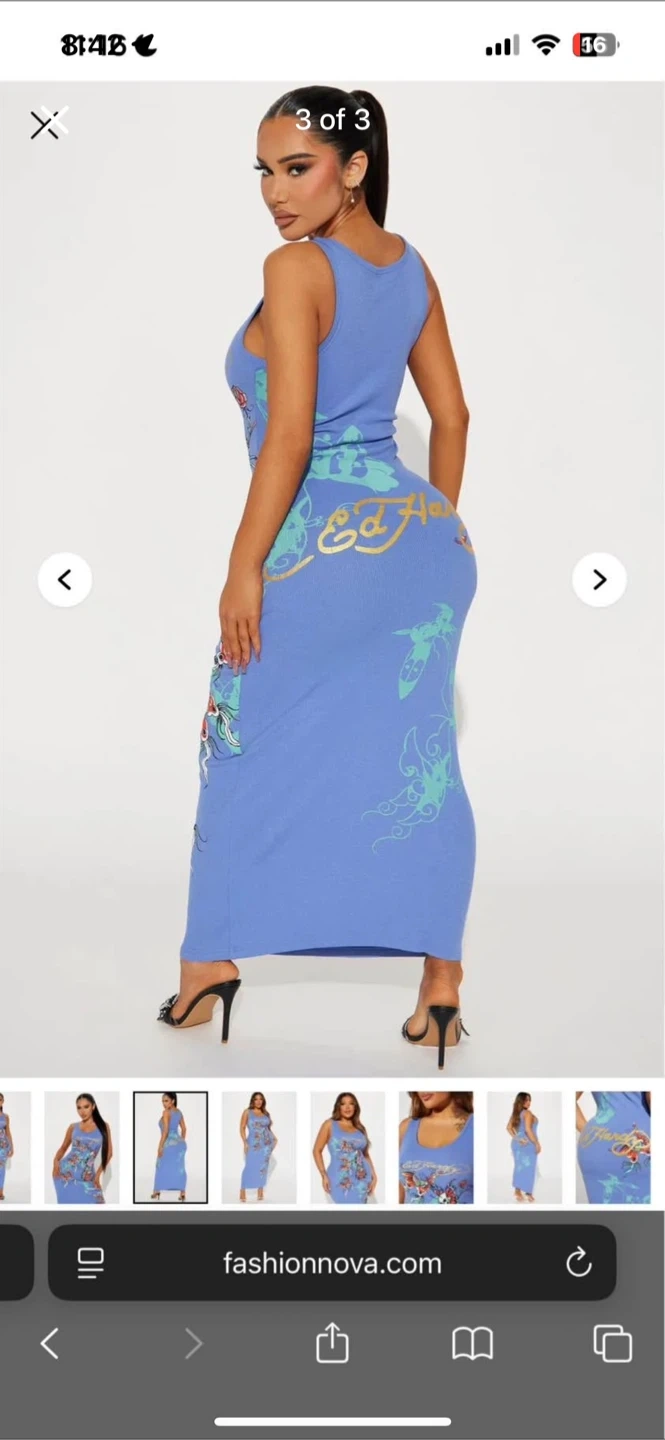Go to the previous product photo
Viewport: 665px width, 1440px height.
[65, 580]
